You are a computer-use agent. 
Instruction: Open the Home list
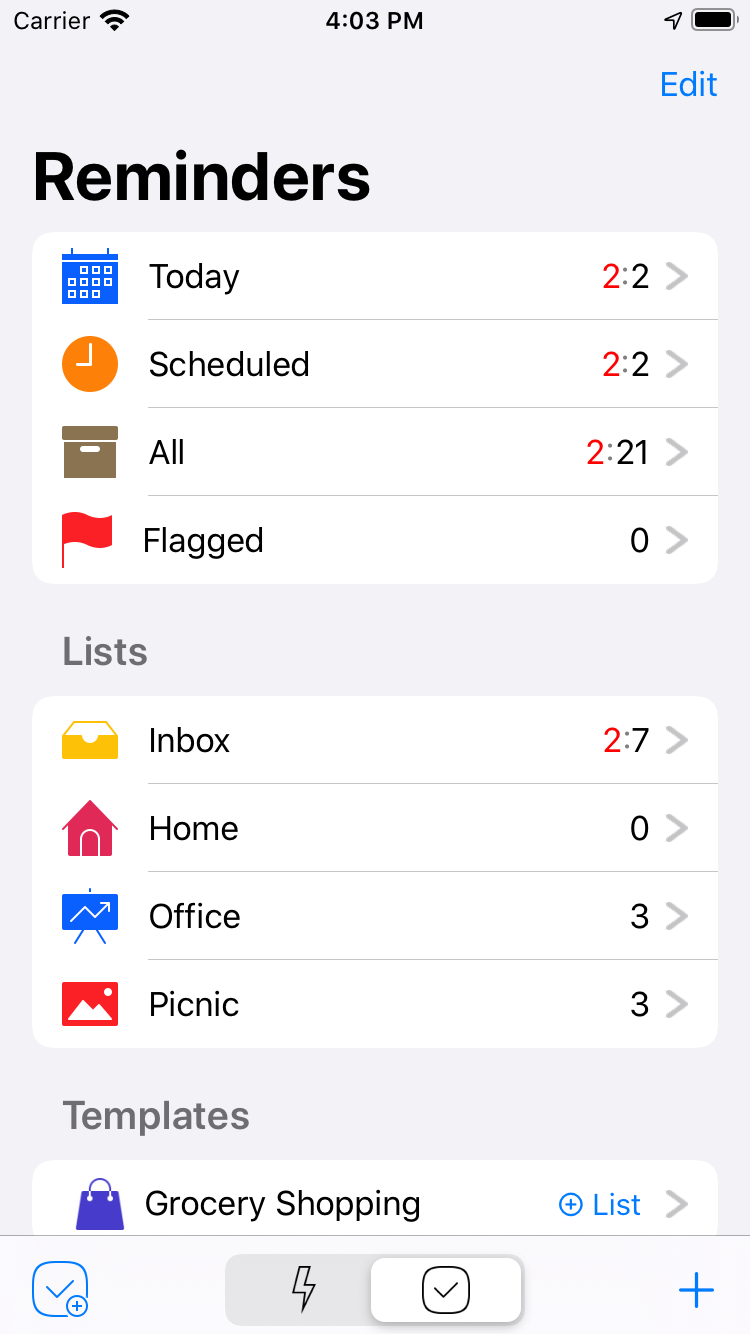(375, 828)
